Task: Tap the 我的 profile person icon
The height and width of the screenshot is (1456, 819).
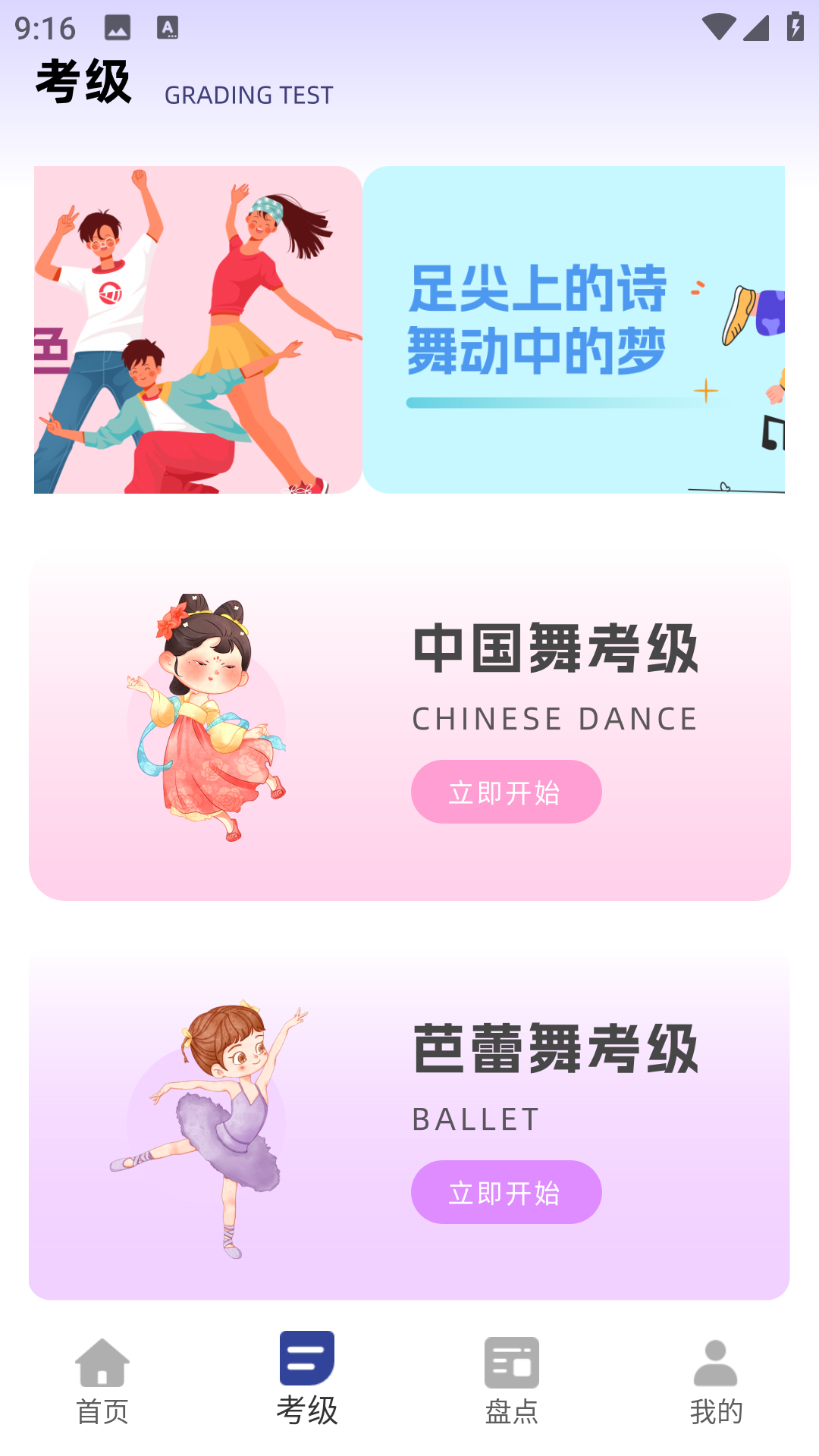Action: tap(716, 1363)
